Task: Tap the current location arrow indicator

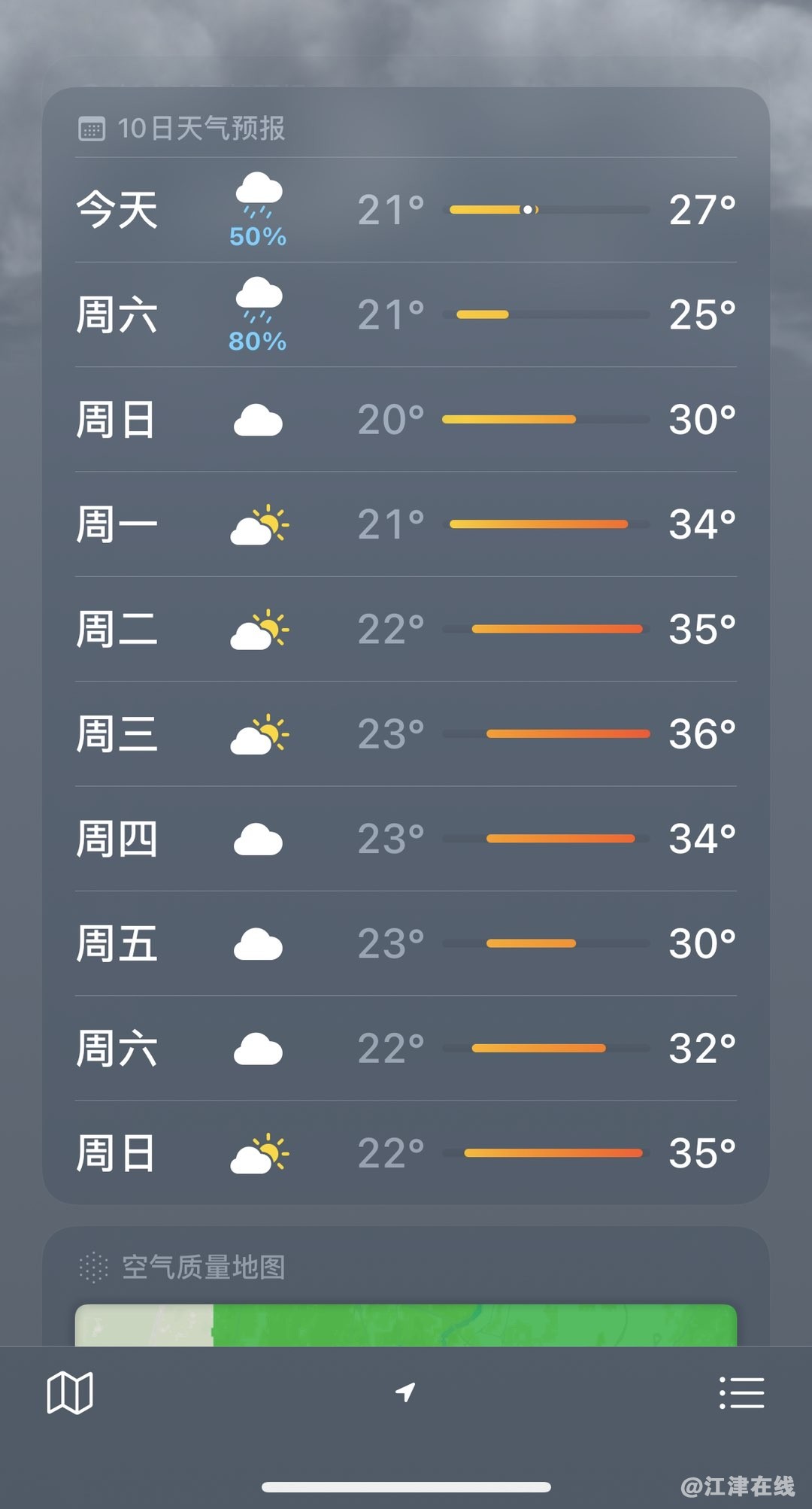Action: 405,1392
